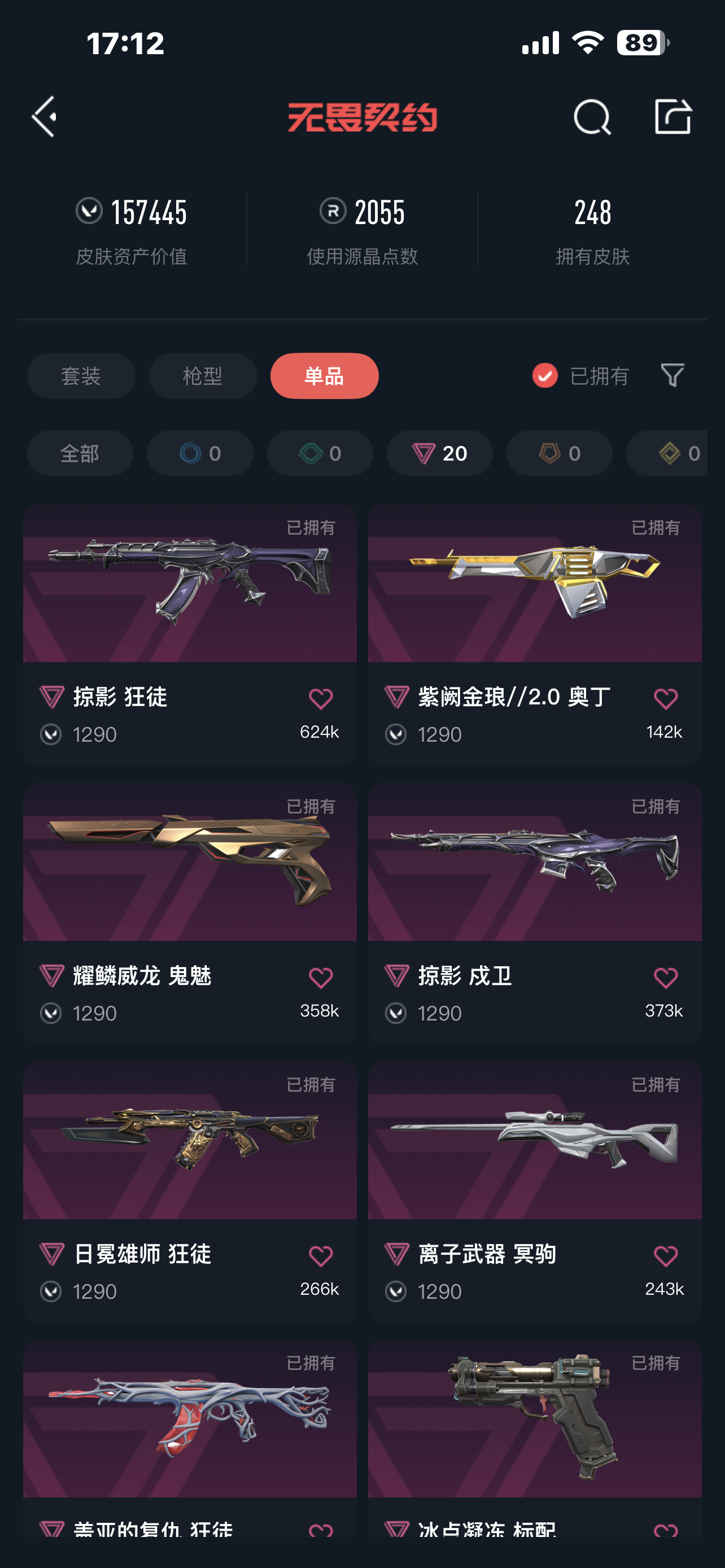This screenshot has height=1568, width=725.
Task: Filter by the orange pentagon tier chip
Action: [559, 453]
